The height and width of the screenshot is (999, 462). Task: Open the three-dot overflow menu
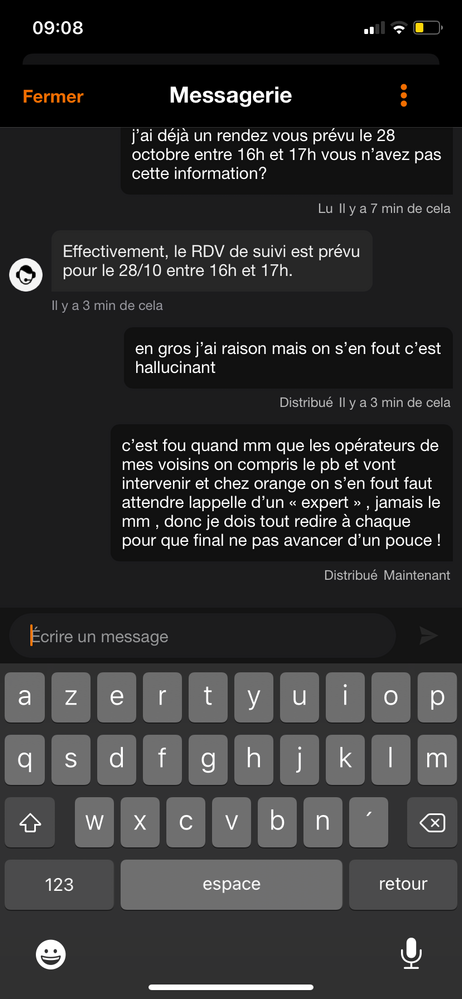pyautogui.click(x=403, y=96)
